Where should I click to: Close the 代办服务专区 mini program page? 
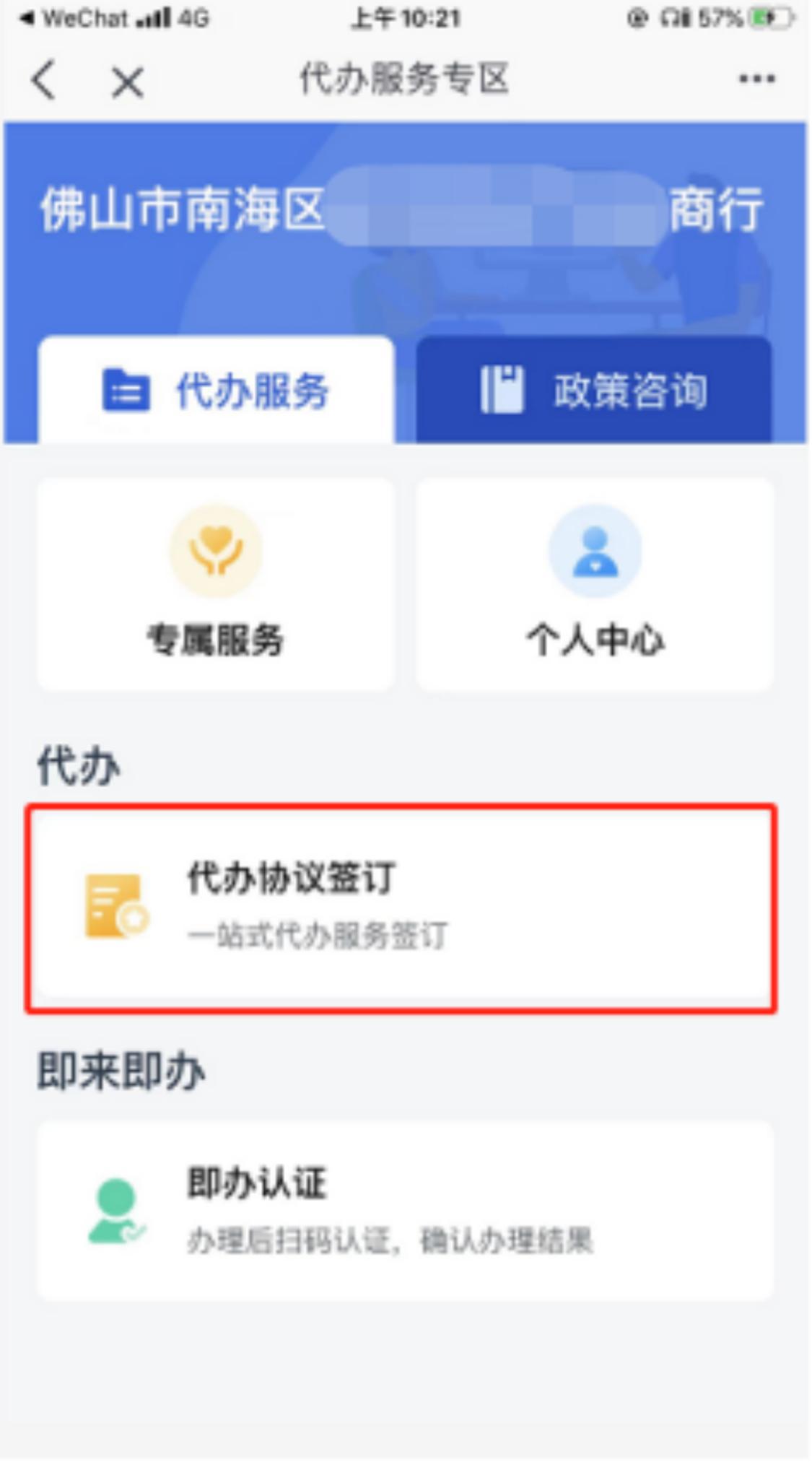tap(128, 82)
